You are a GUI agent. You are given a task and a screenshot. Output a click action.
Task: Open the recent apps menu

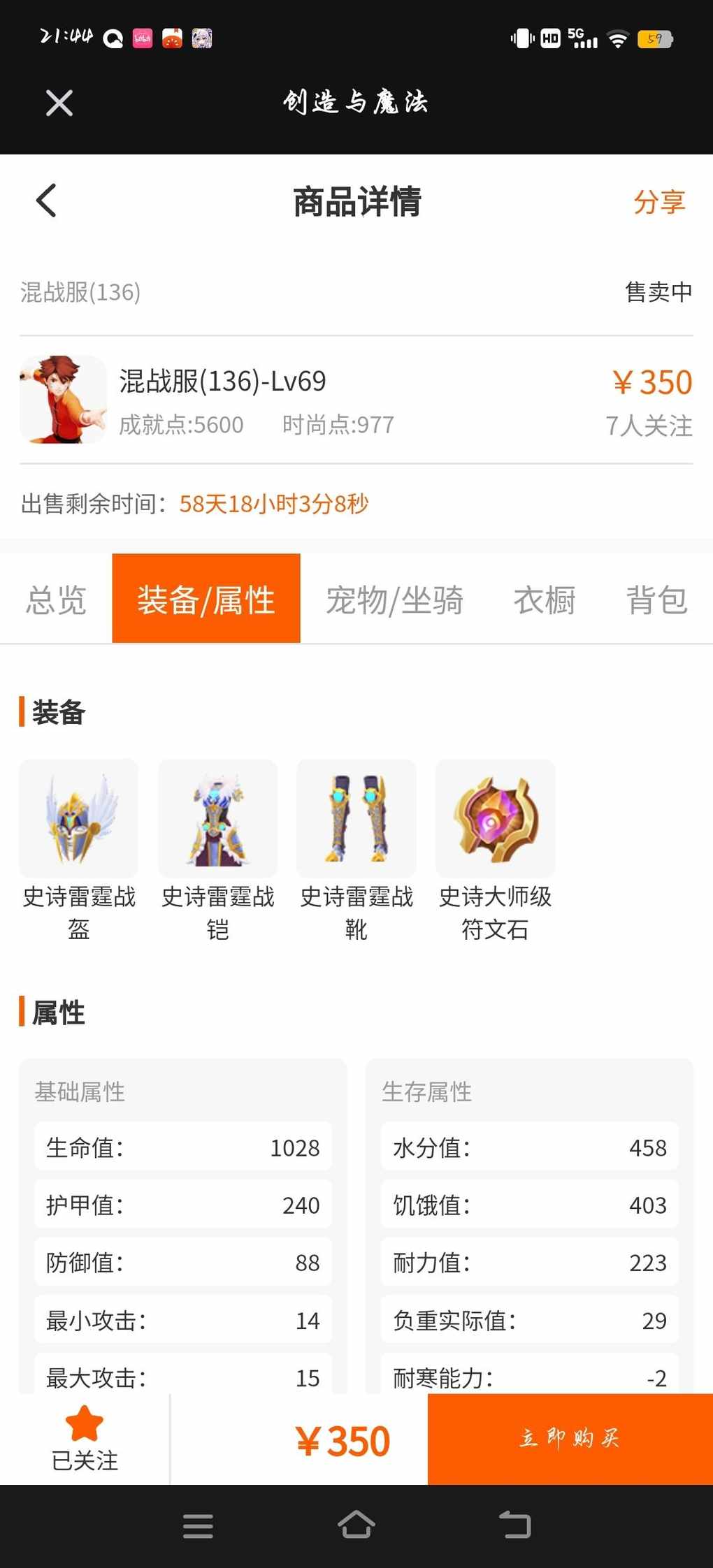coord(198,1526)
